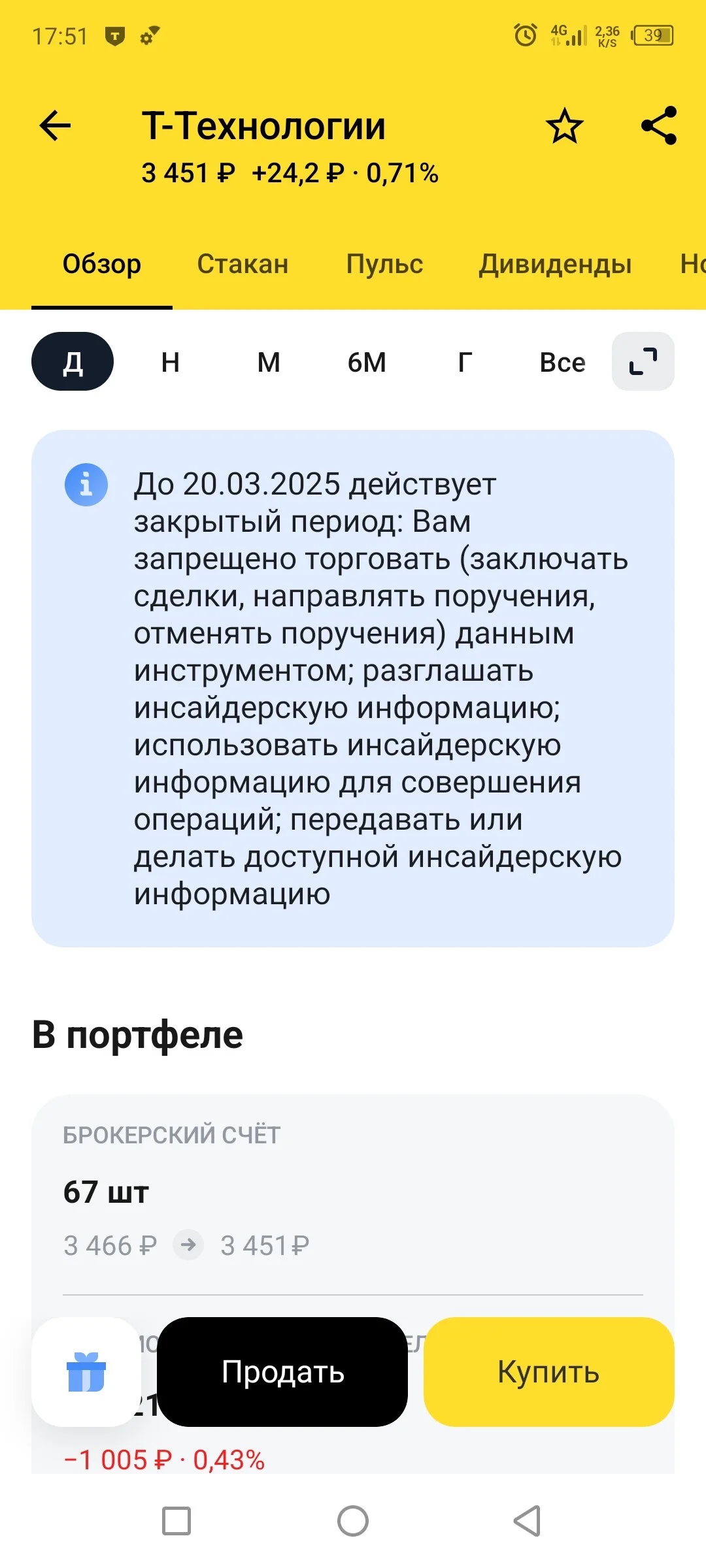Tap the Купить button

pos(549,1372)
